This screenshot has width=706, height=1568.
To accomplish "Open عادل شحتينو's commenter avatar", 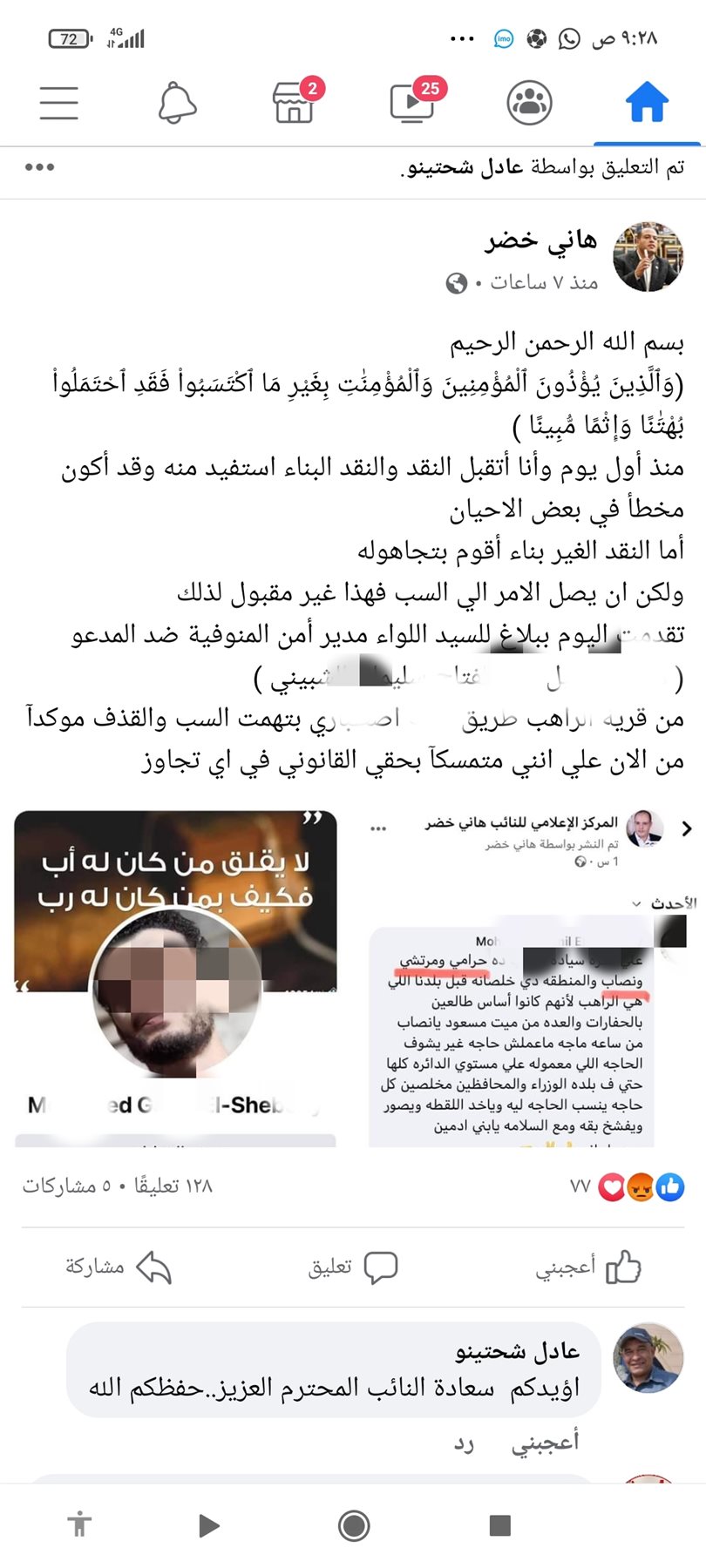I will (x=648, y=1358).
